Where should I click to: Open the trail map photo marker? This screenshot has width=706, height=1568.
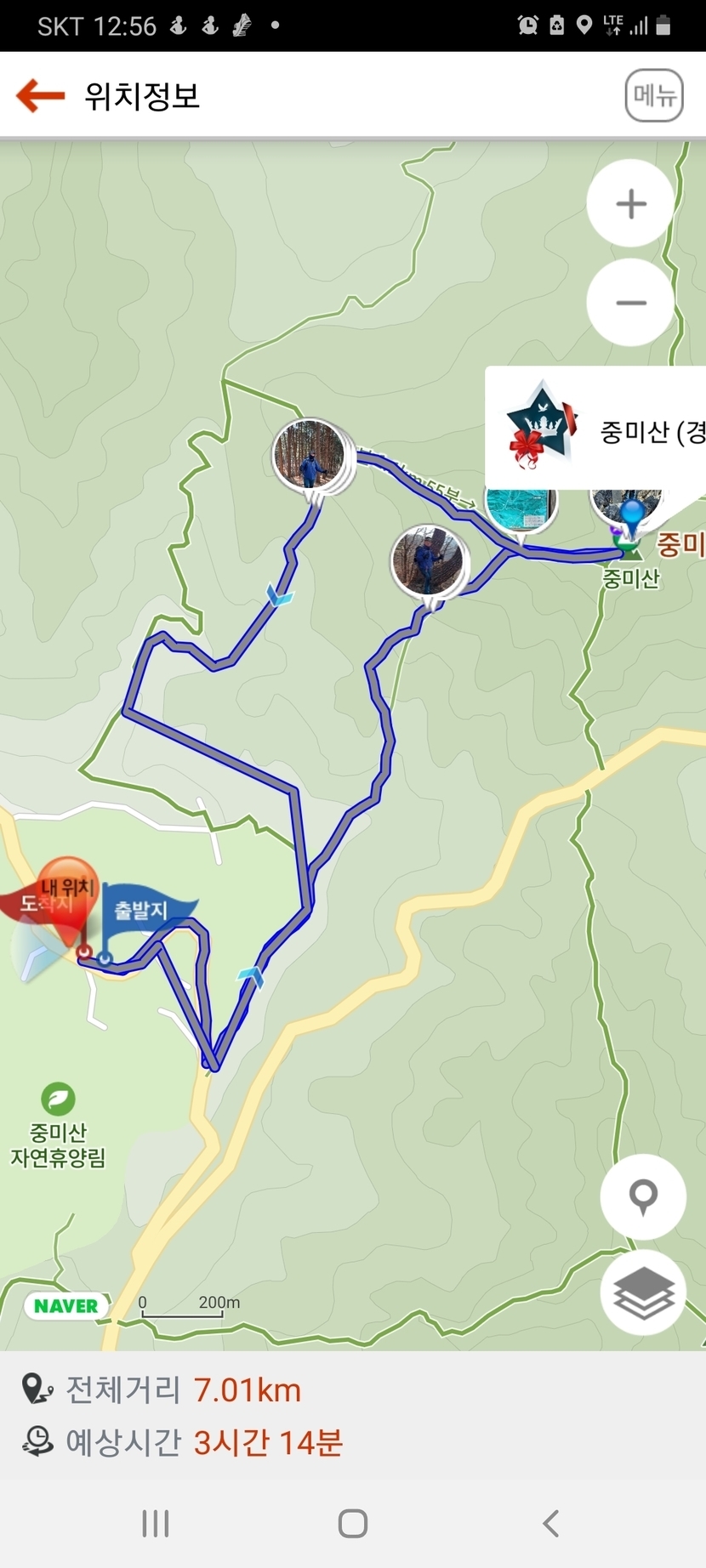click(521, 508)
